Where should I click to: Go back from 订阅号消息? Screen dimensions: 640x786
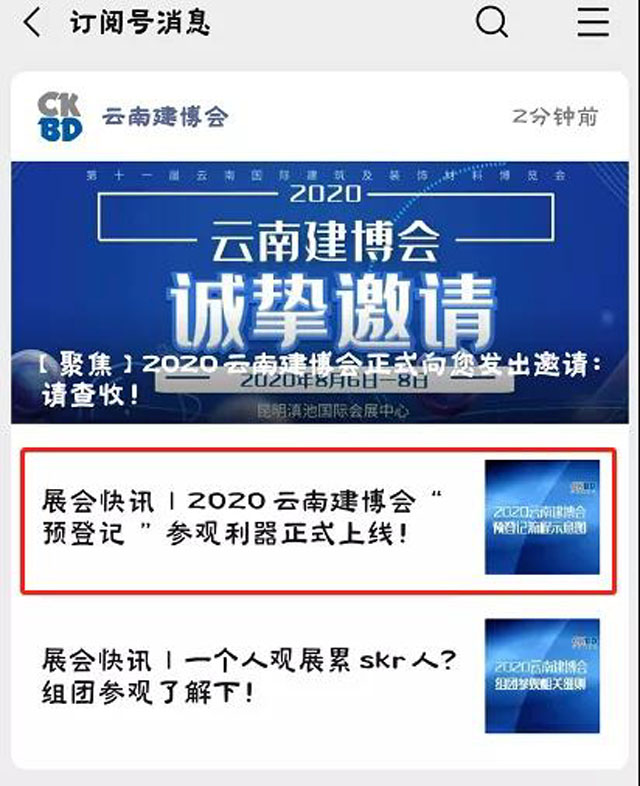[32, 22]
